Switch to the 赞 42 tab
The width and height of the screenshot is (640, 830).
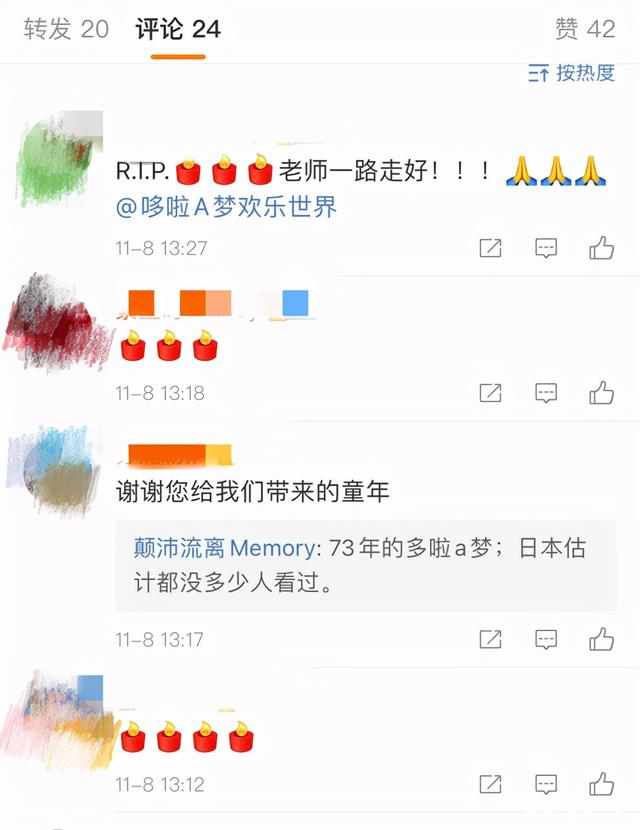click(585, 29)
